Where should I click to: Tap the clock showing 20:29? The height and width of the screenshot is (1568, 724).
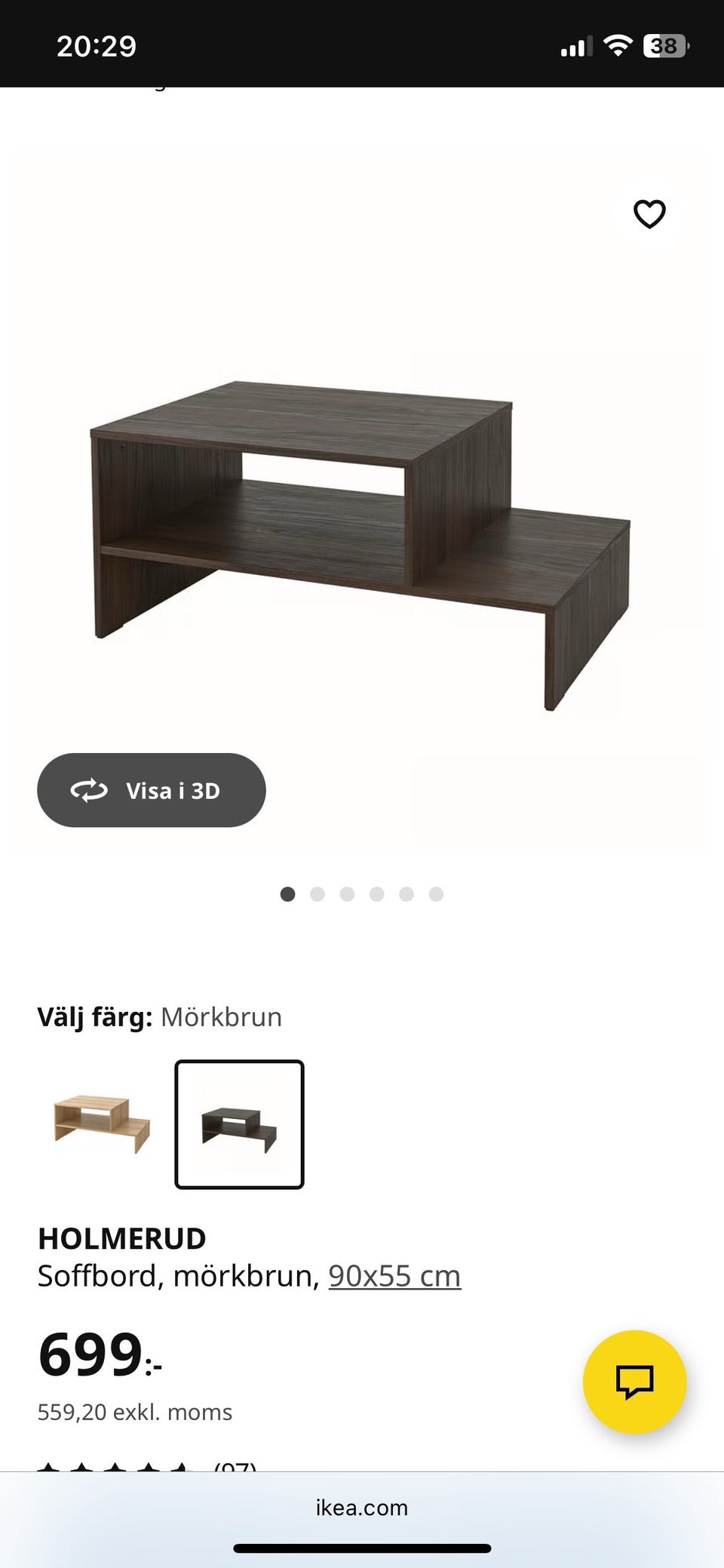(x=96, y=46)
